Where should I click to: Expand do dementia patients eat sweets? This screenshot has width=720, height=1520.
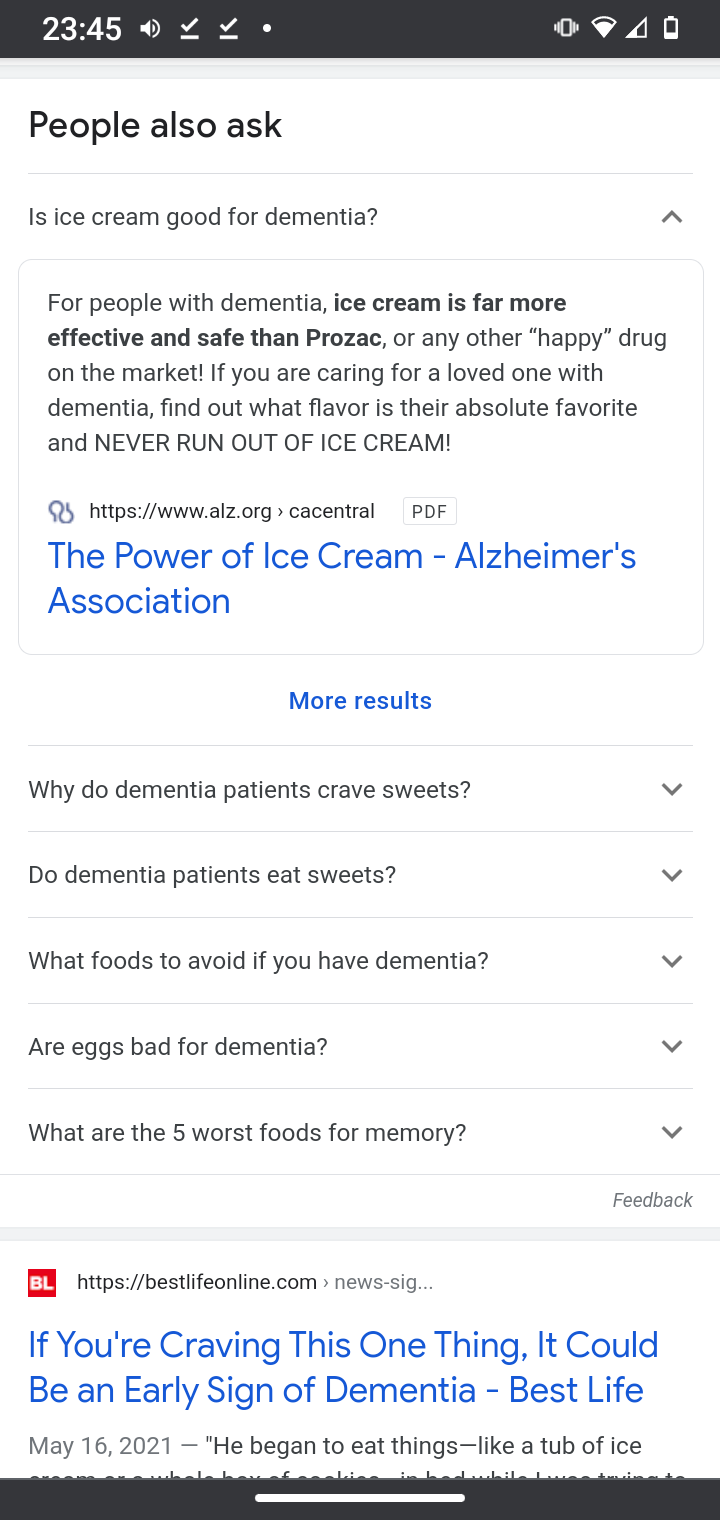[x=360, y=875]
